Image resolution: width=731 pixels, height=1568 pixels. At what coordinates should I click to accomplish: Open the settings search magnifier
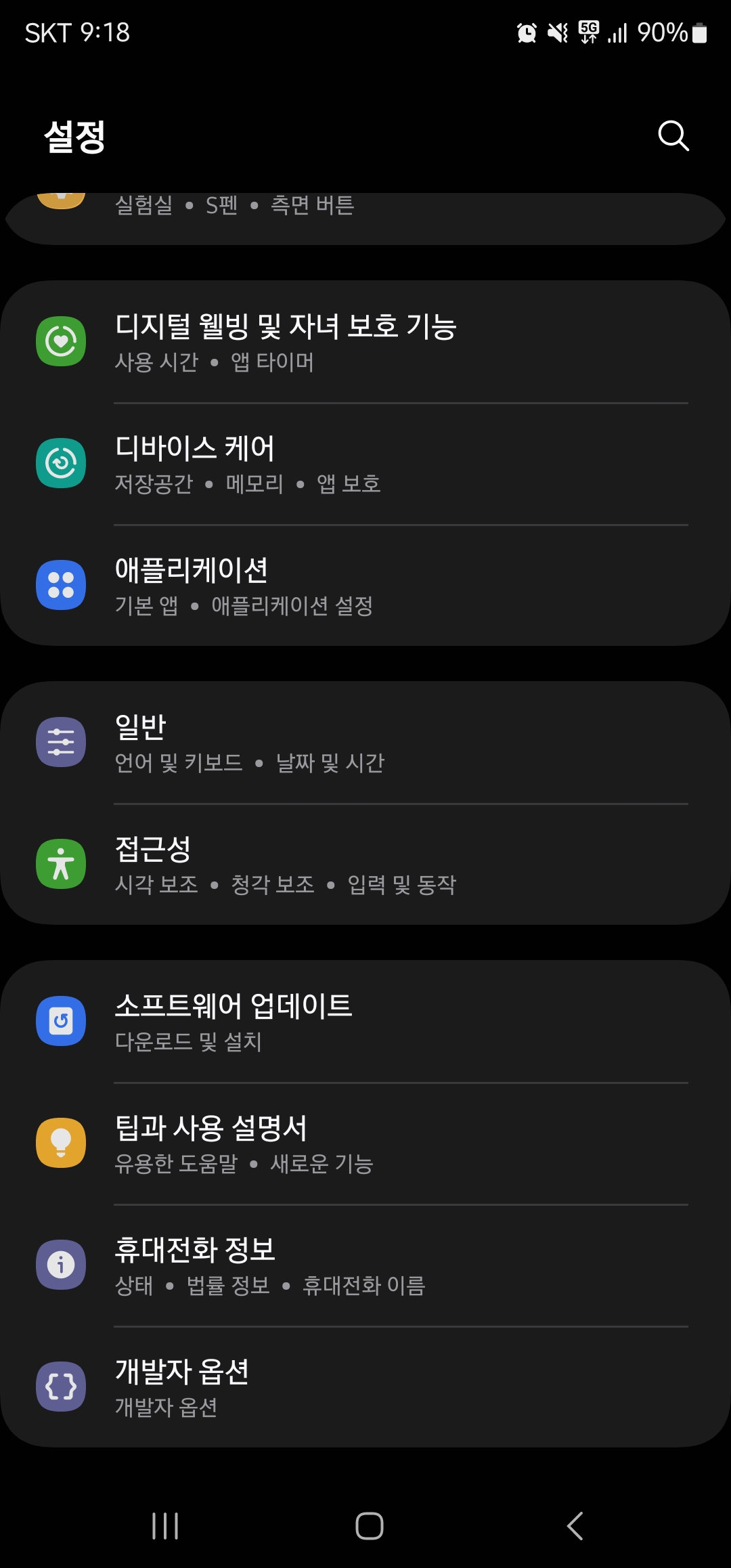point(672,135)
